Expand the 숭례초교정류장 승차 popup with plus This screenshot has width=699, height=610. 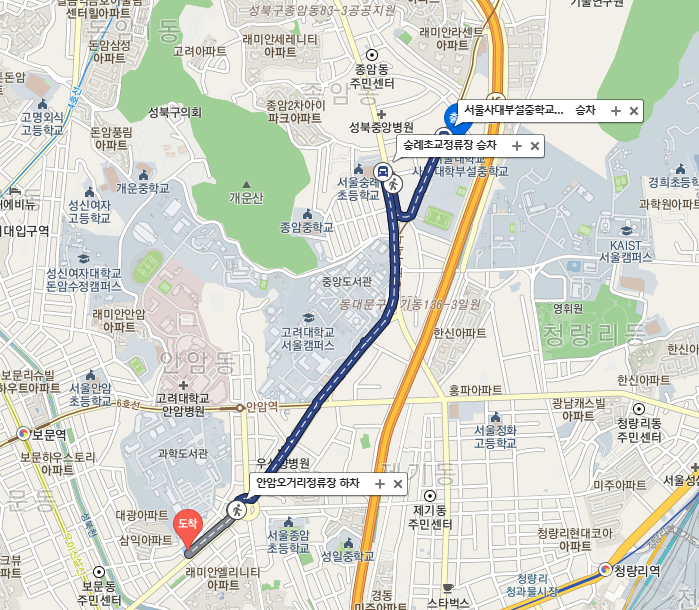pyautogui.click(x=517, y=146)
